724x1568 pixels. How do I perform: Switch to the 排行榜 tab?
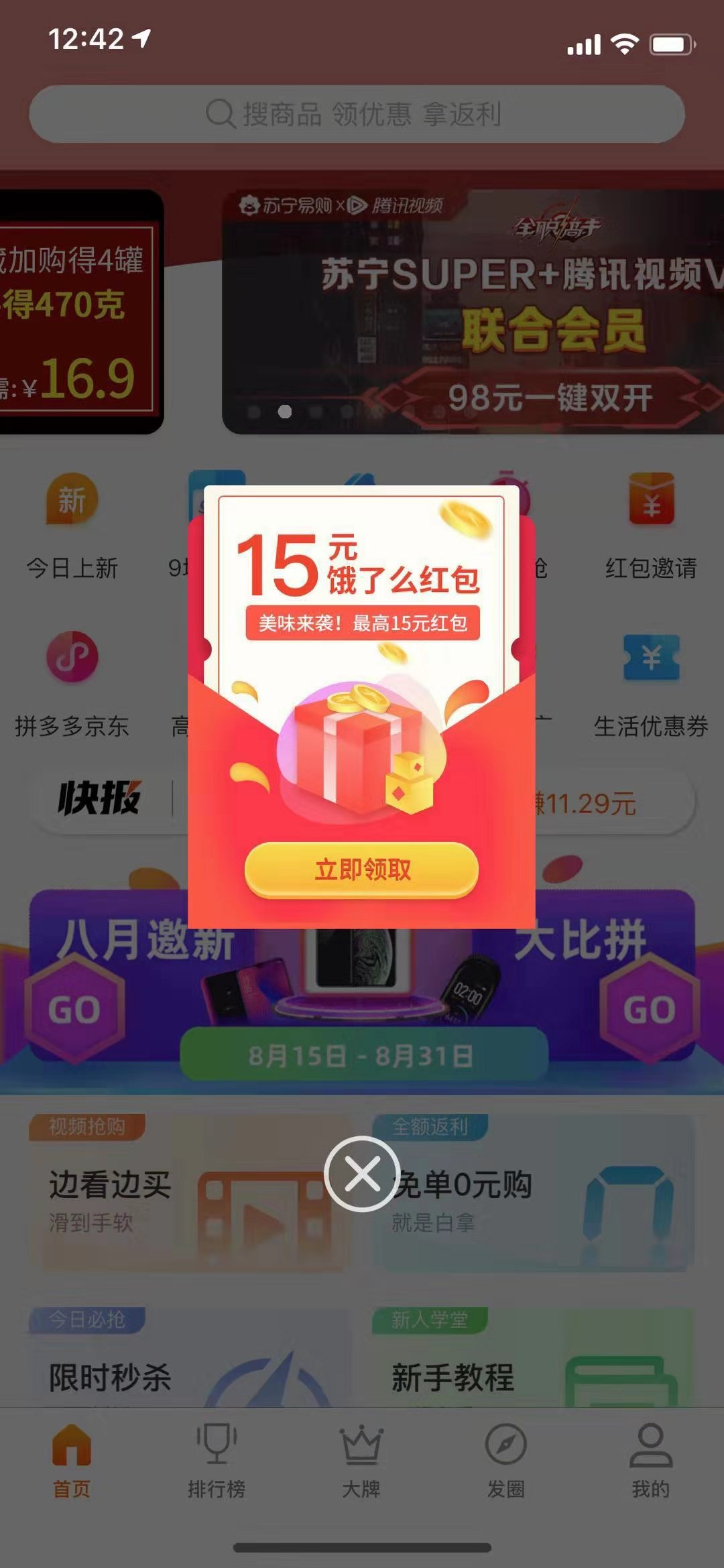[x=217, y=1461]
